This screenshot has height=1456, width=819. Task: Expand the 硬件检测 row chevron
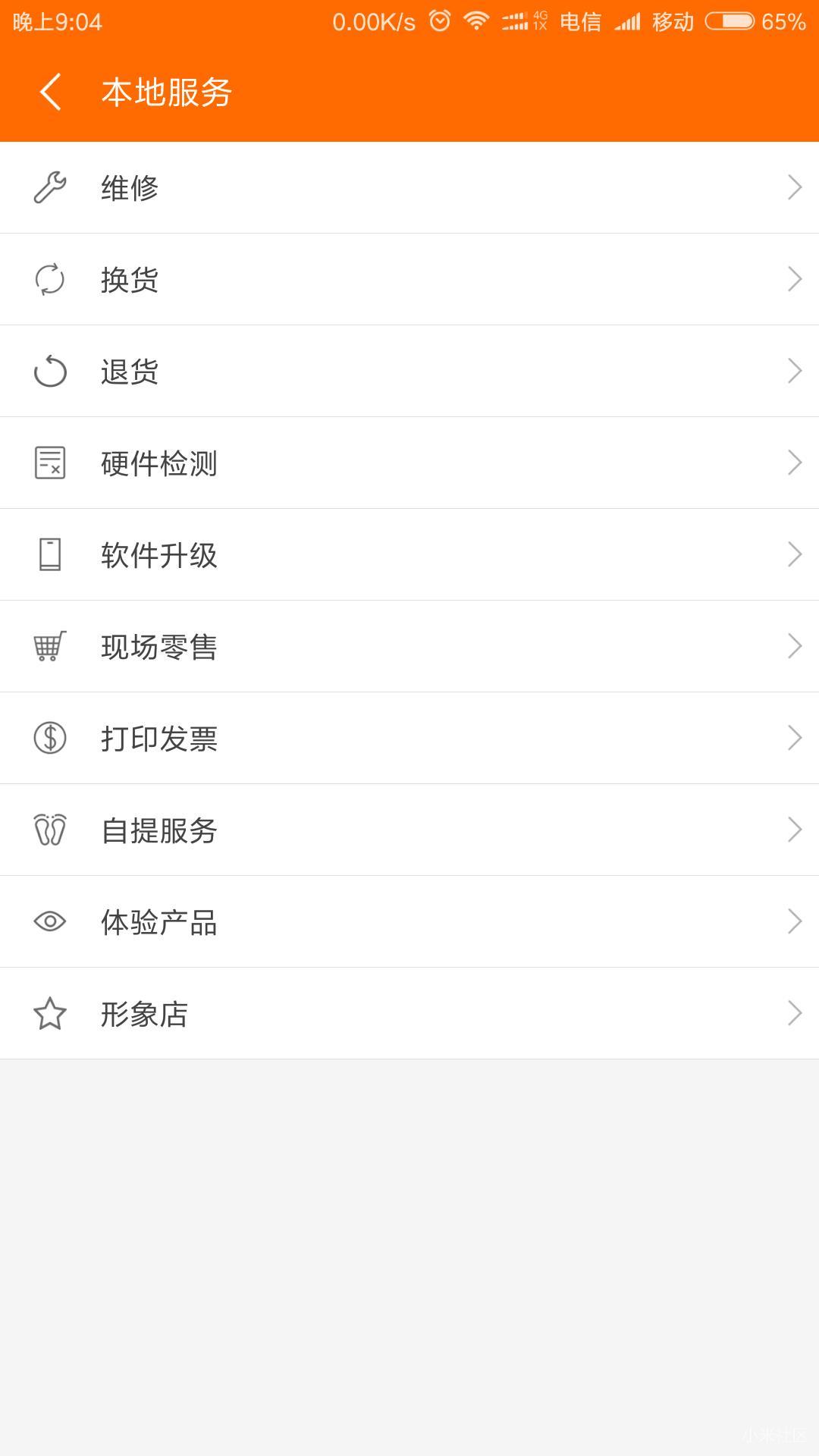[x=794, y=463]
